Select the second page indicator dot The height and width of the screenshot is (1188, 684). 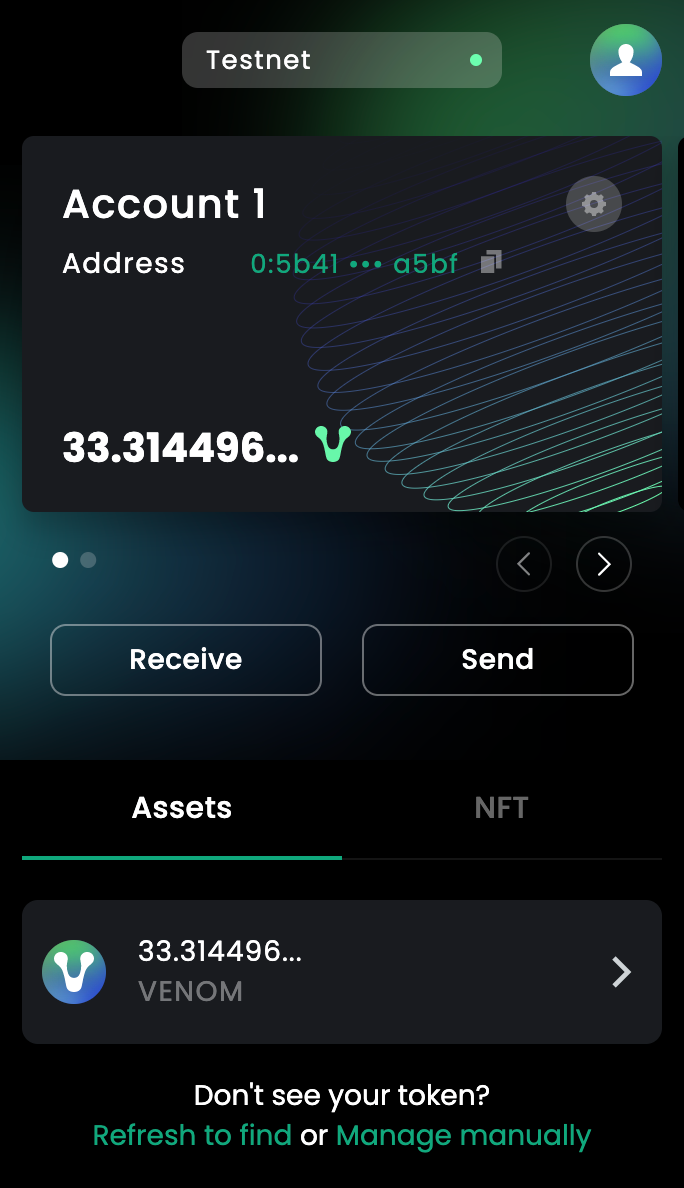88,560
